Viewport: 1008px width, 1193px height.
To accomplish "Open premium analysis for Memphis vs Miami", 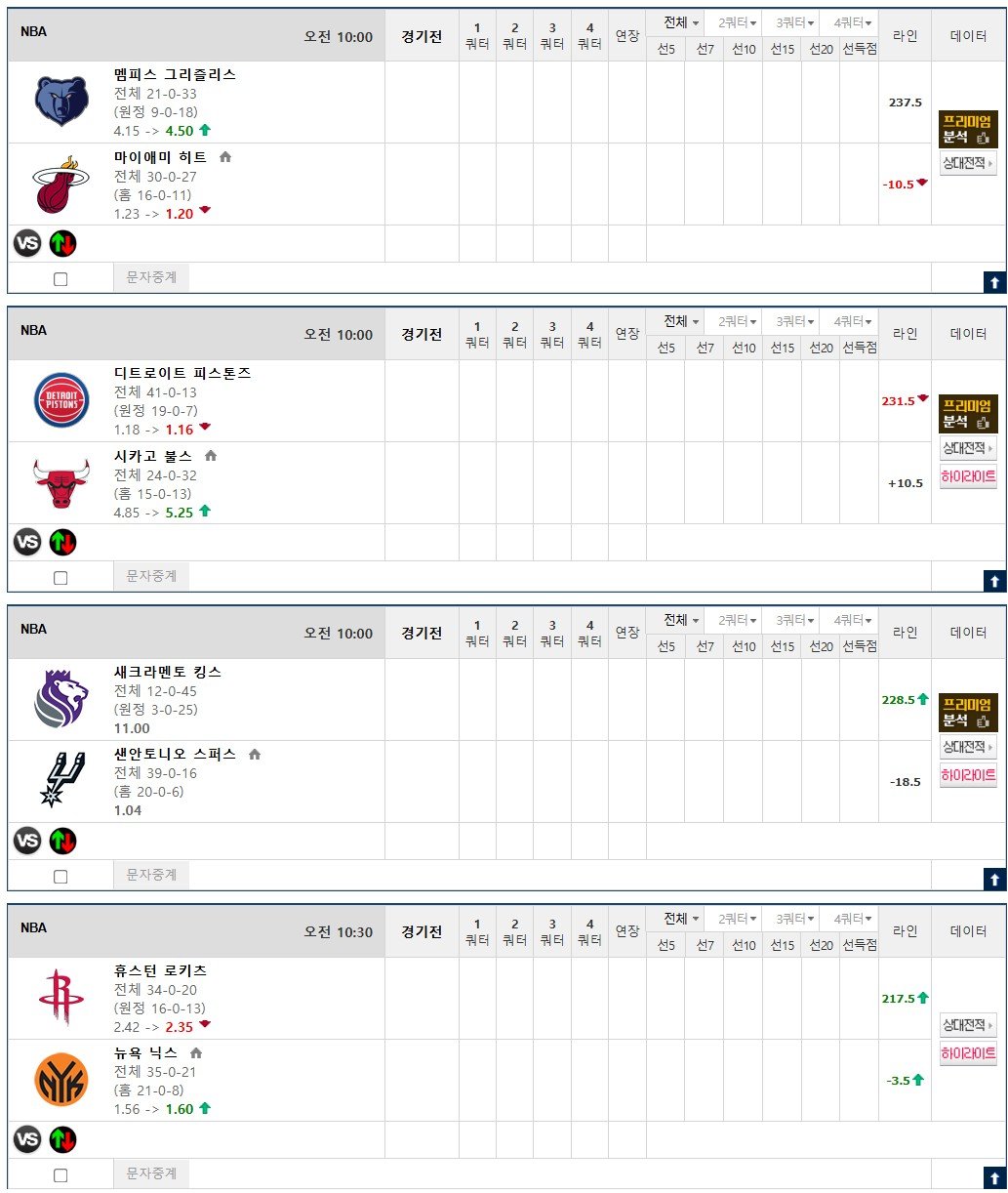I will 967,129.
